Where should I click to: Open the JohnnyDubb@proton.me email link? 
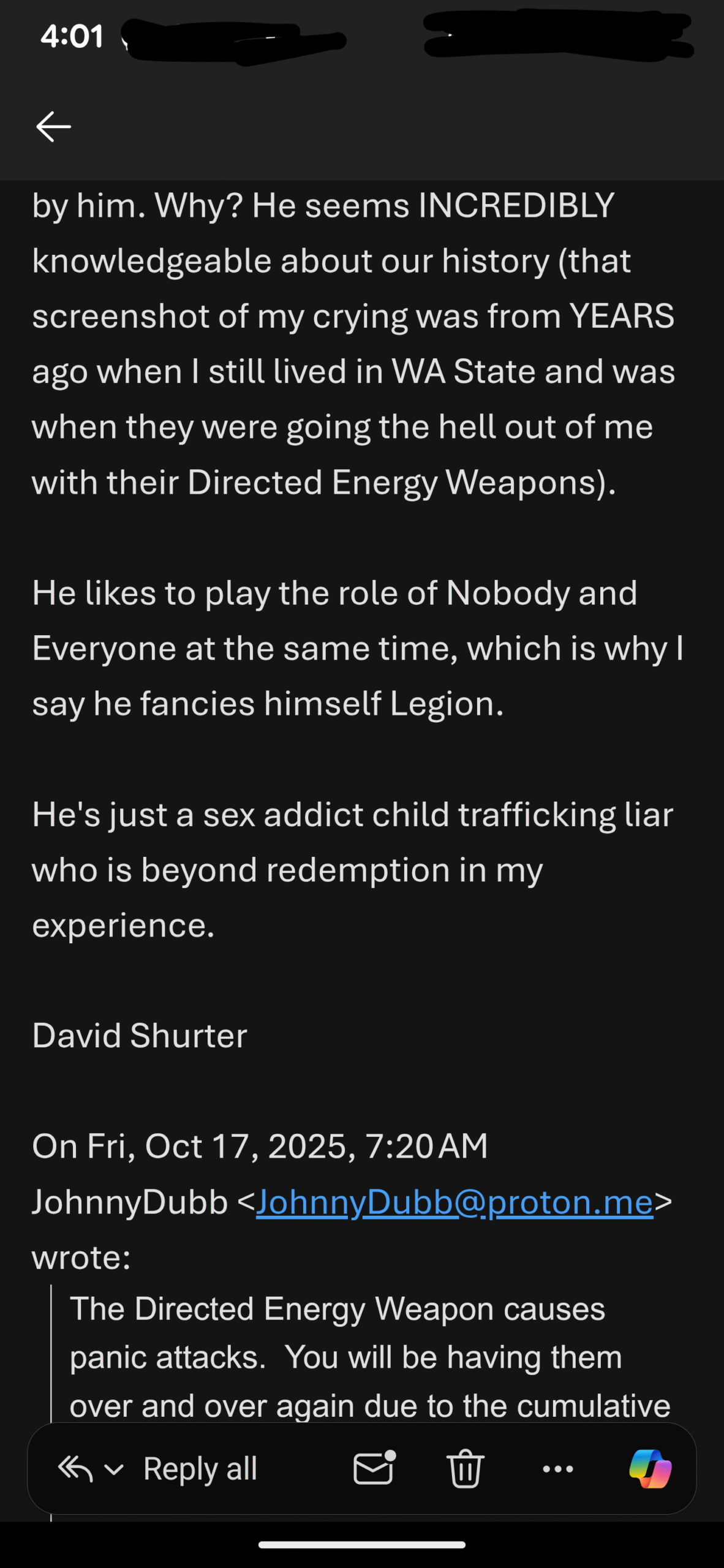(x=454, y=1202)
